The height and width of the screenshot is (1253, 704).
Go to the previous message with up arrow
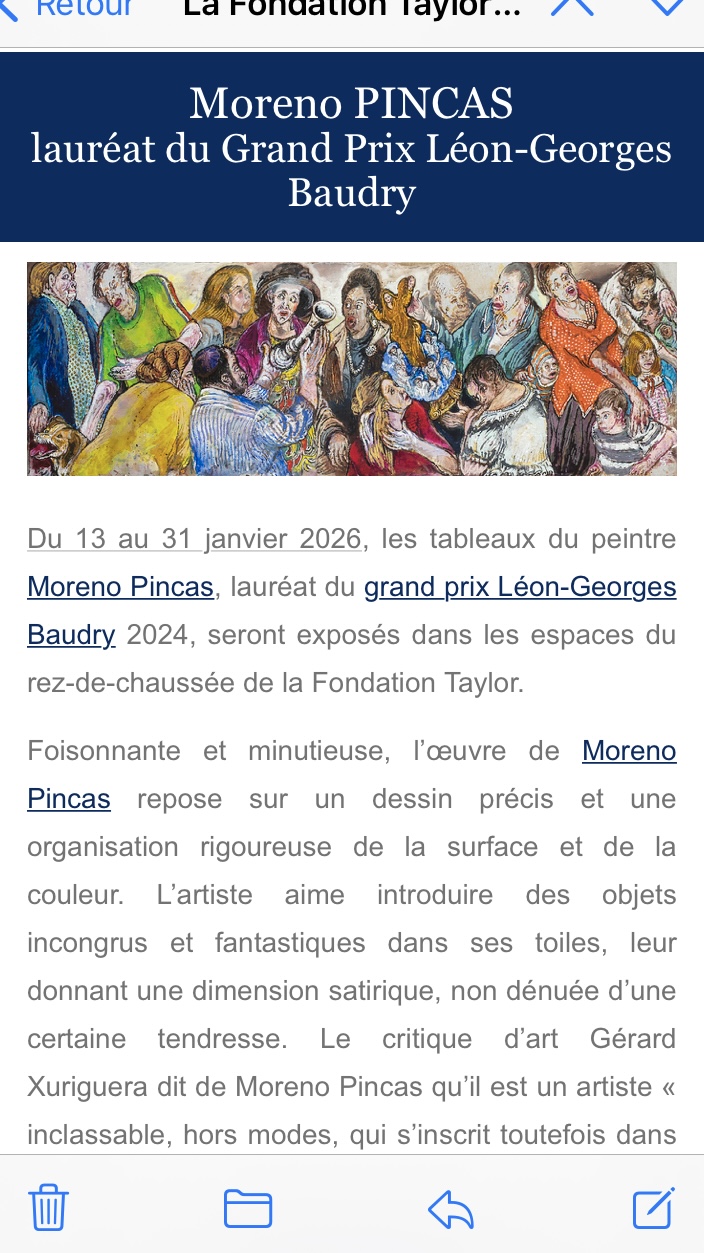coord(573,6)
